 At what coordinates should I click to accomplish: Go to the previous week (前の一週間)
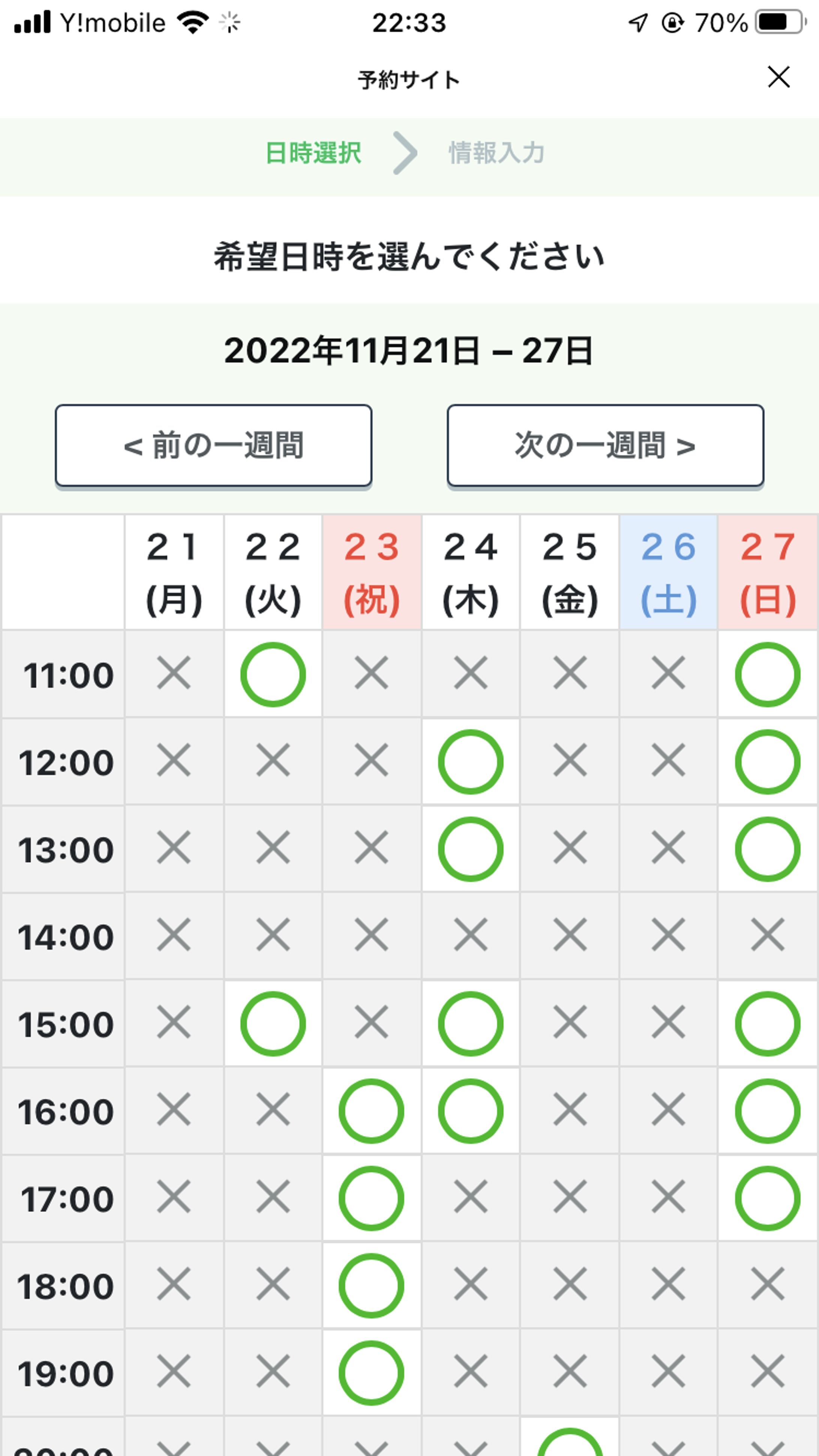[x=213, y=445]
